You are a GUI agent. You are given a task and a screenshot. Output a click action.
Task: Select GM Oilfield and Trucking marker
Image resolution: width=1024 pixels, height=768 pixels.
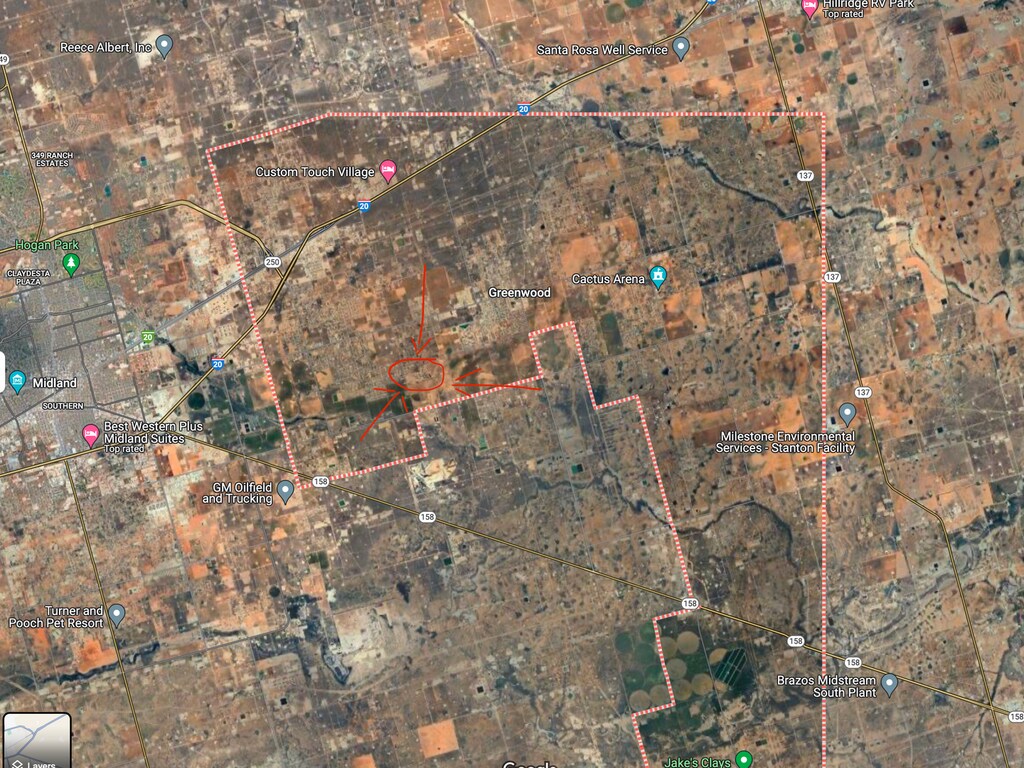[x=285, y=490]
